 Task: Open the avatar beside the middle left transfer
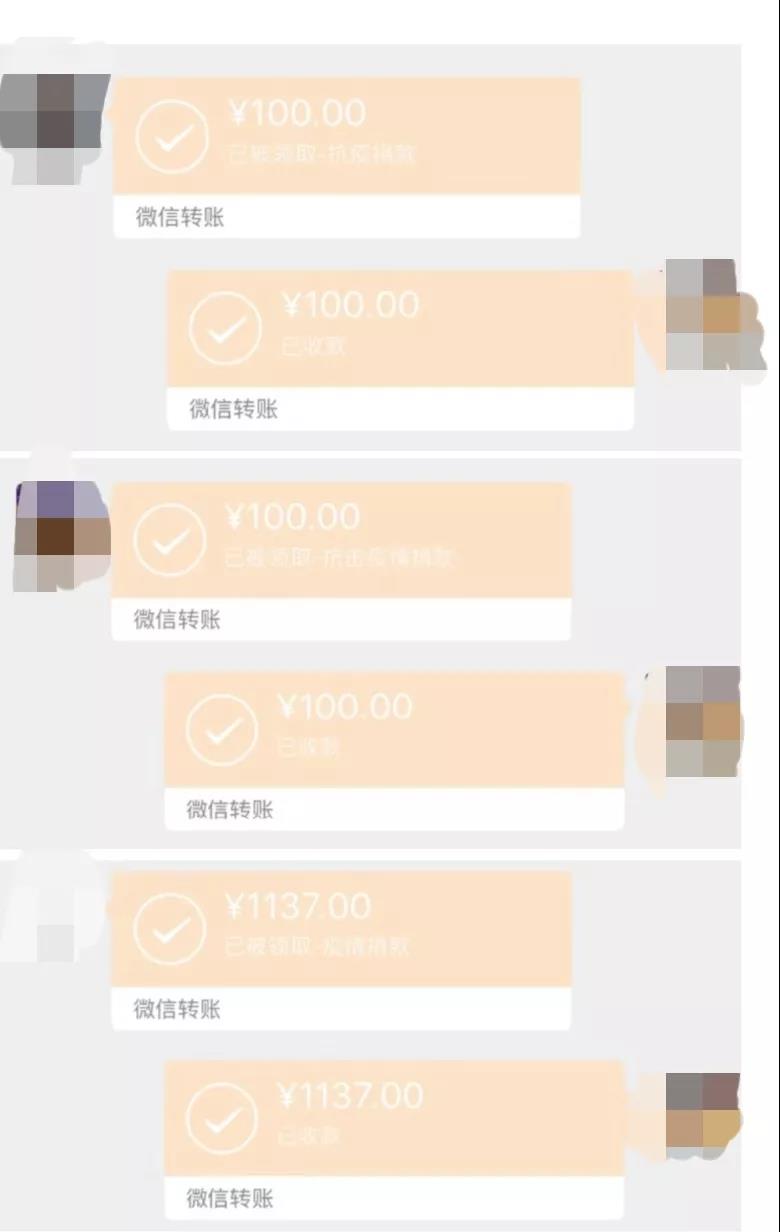point(60,535)
